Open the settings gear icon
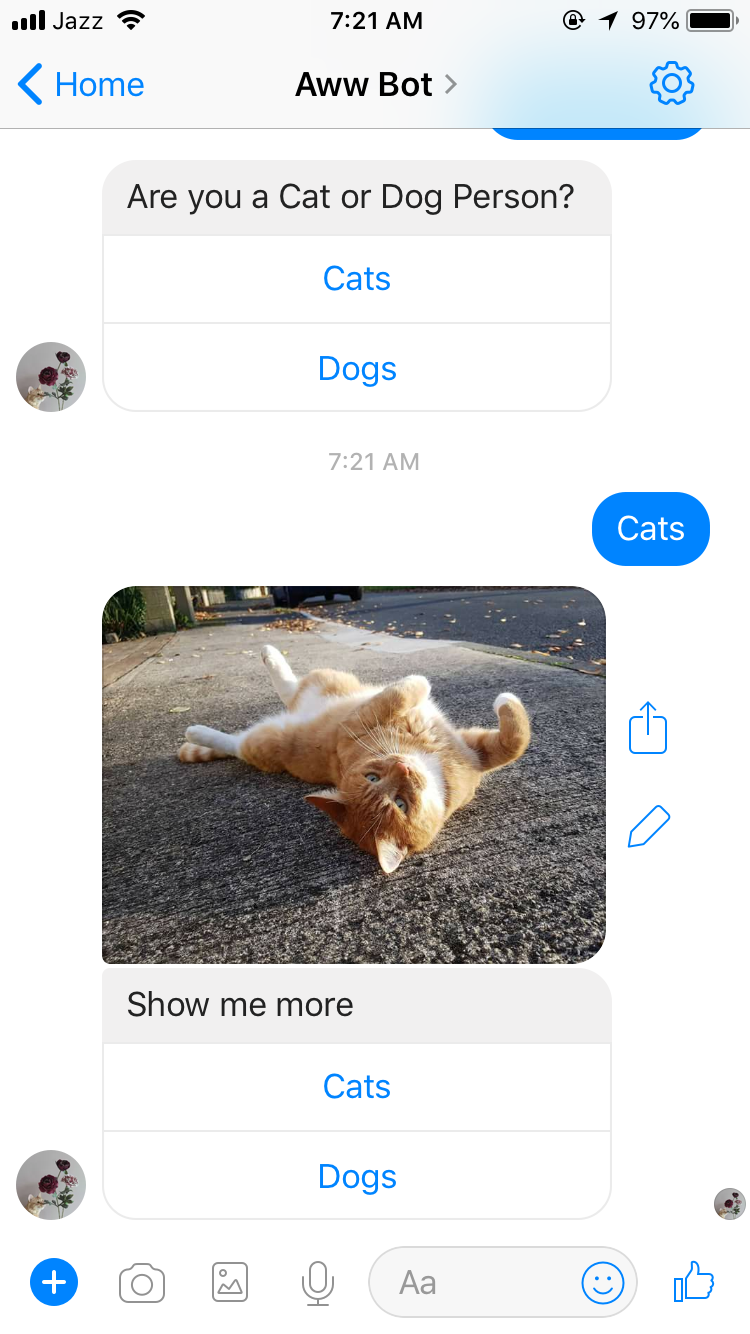The height and width of the screenshot is (1334, 750). [x=671, y=84]
